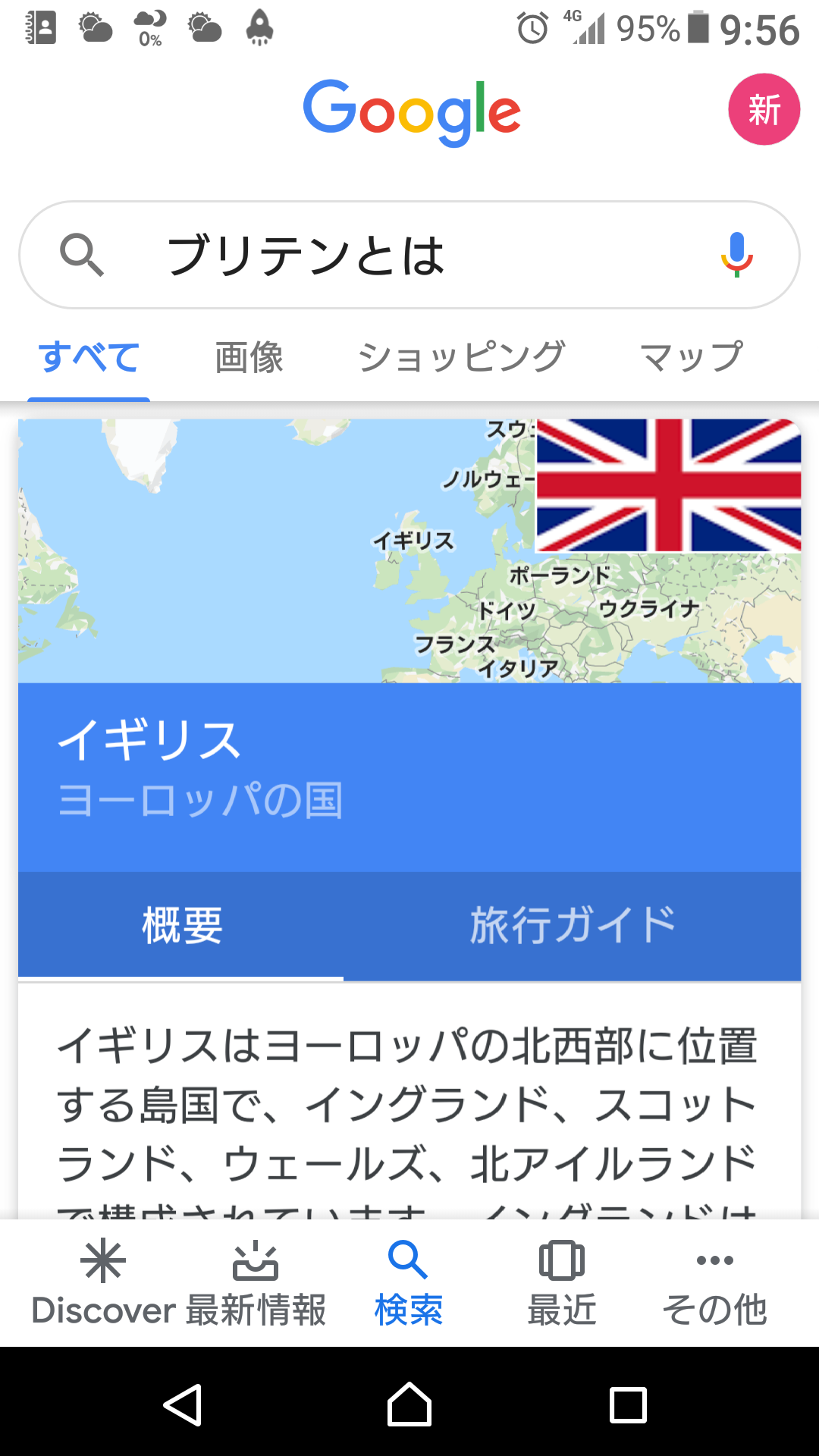Start voice search with the microphone
Screen dimensions: 819x1456
[736, 255]
